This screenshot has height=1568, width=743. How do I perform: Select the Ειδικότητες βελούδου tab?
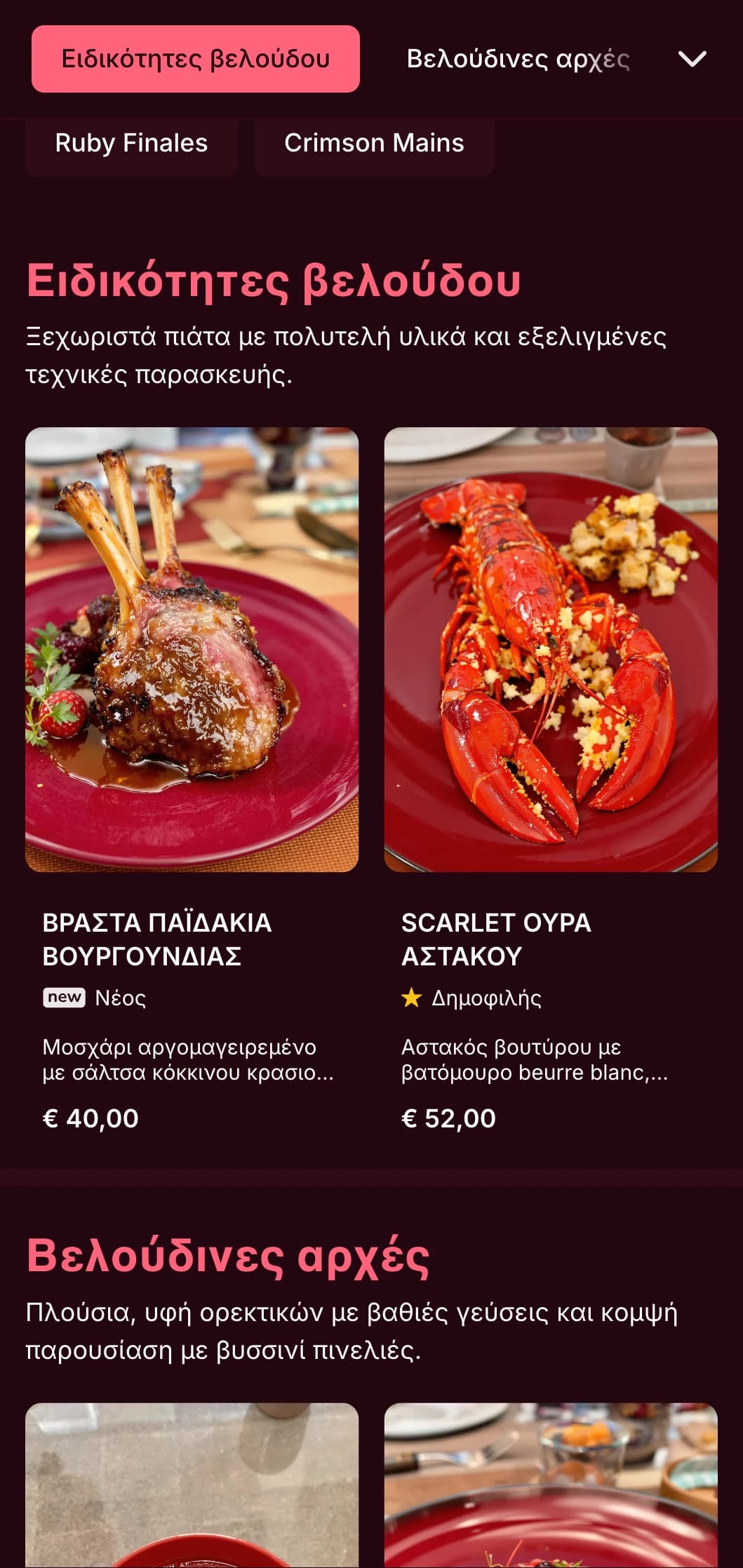[x=196, y=59]
